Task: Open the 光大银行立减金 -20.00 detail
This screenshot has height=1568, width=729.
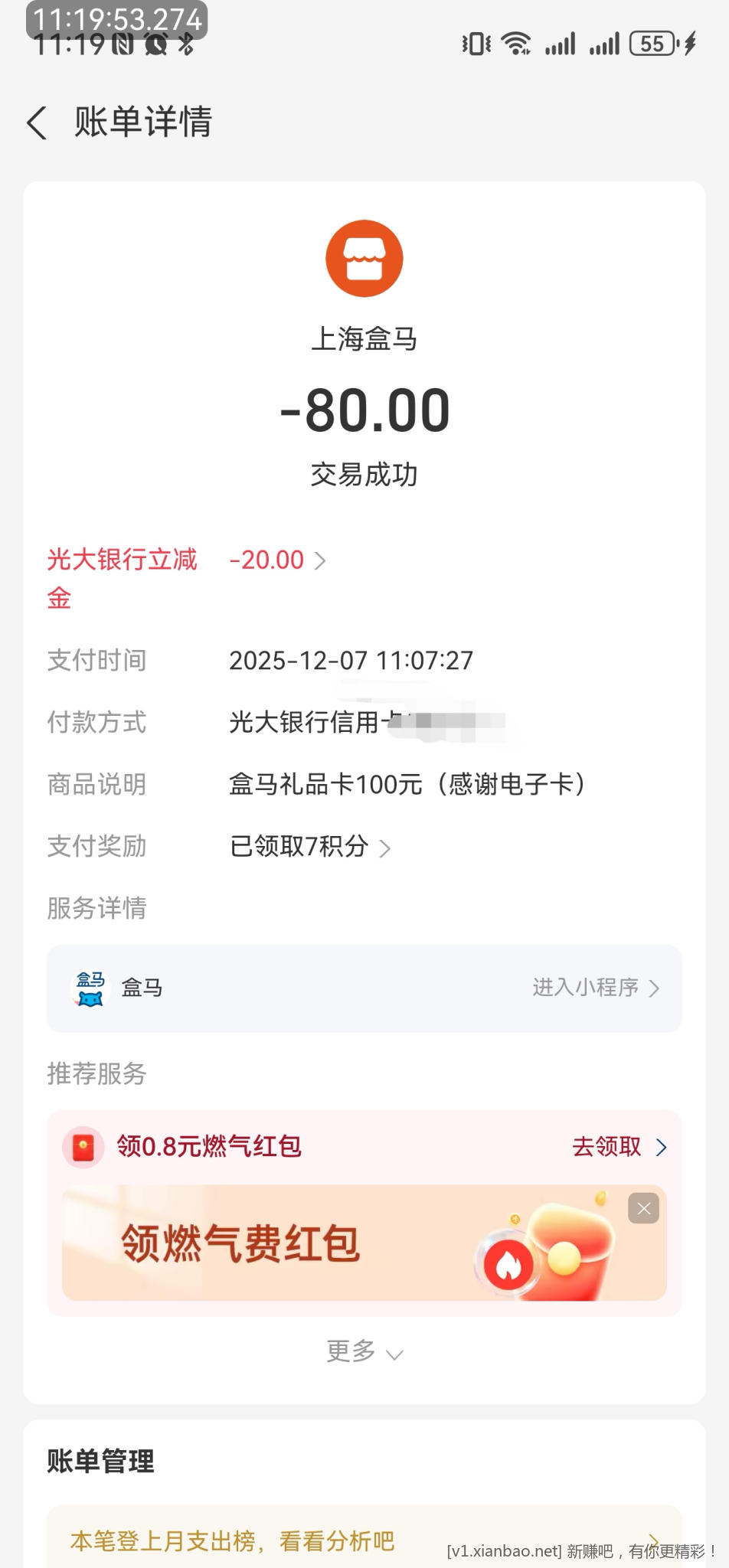Action: [x=277, y=560]
